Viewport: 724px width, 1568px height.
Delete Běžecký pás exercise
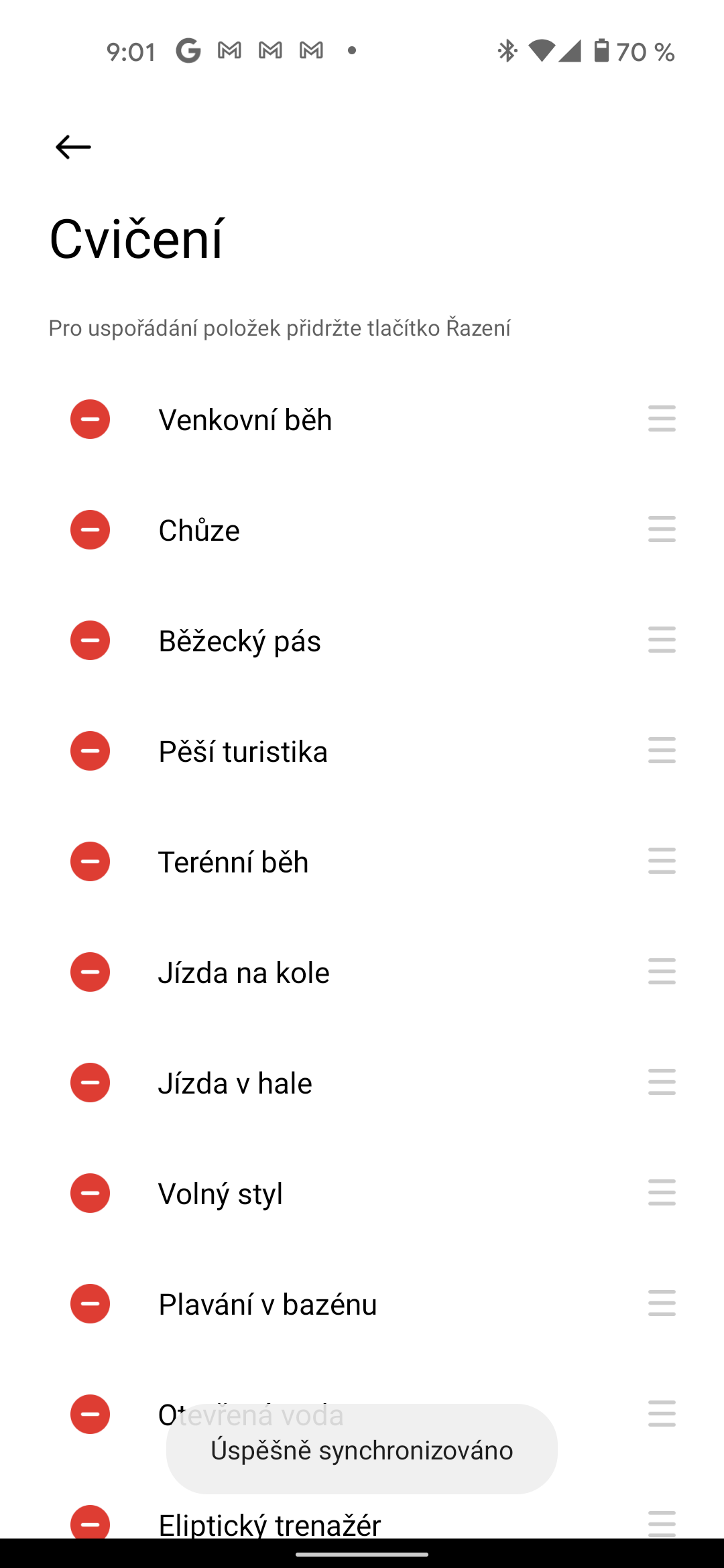[90, 641]
